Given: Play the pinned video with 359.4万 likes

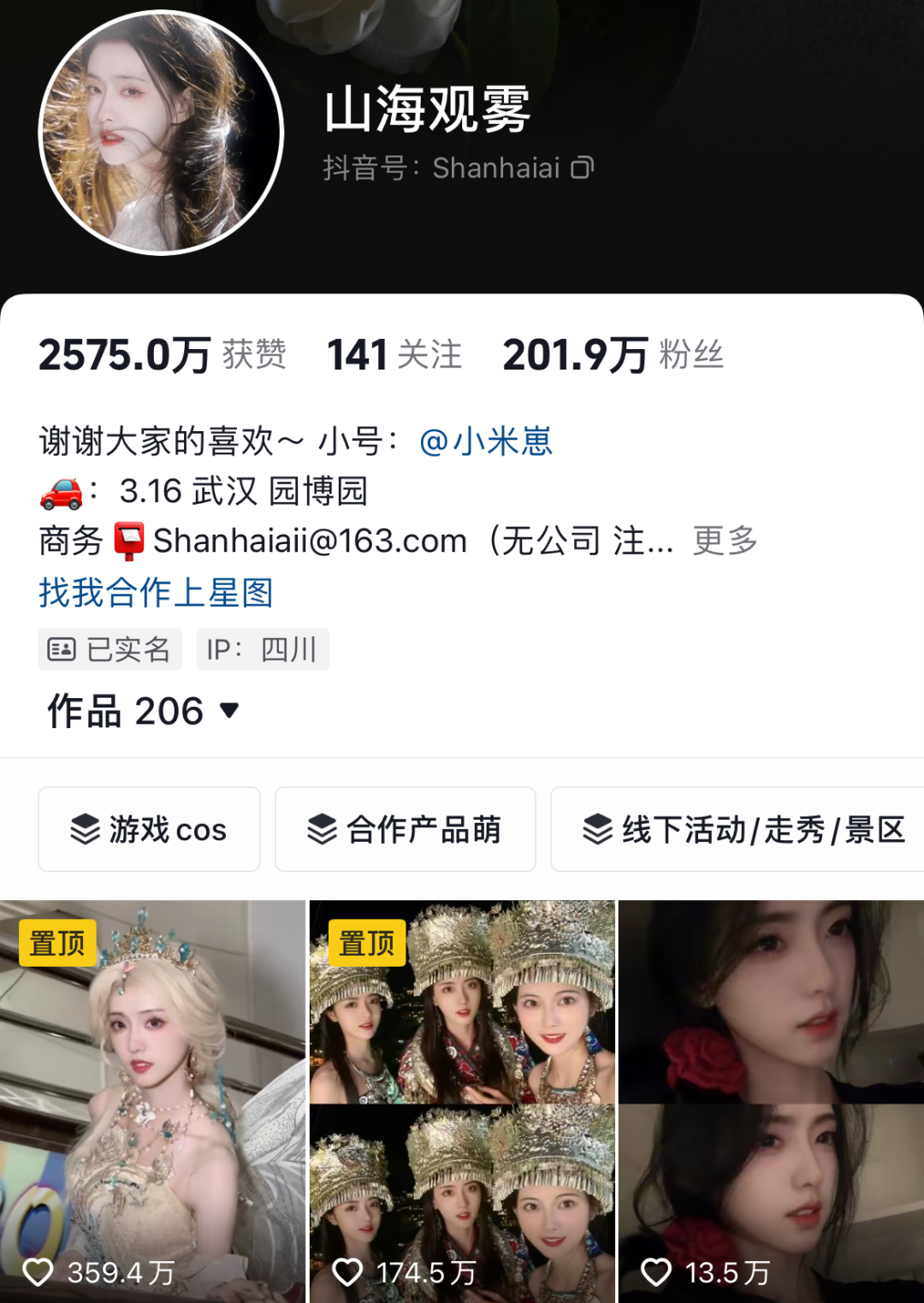Looking at the screenshot, I should [x=152, y=1099].
